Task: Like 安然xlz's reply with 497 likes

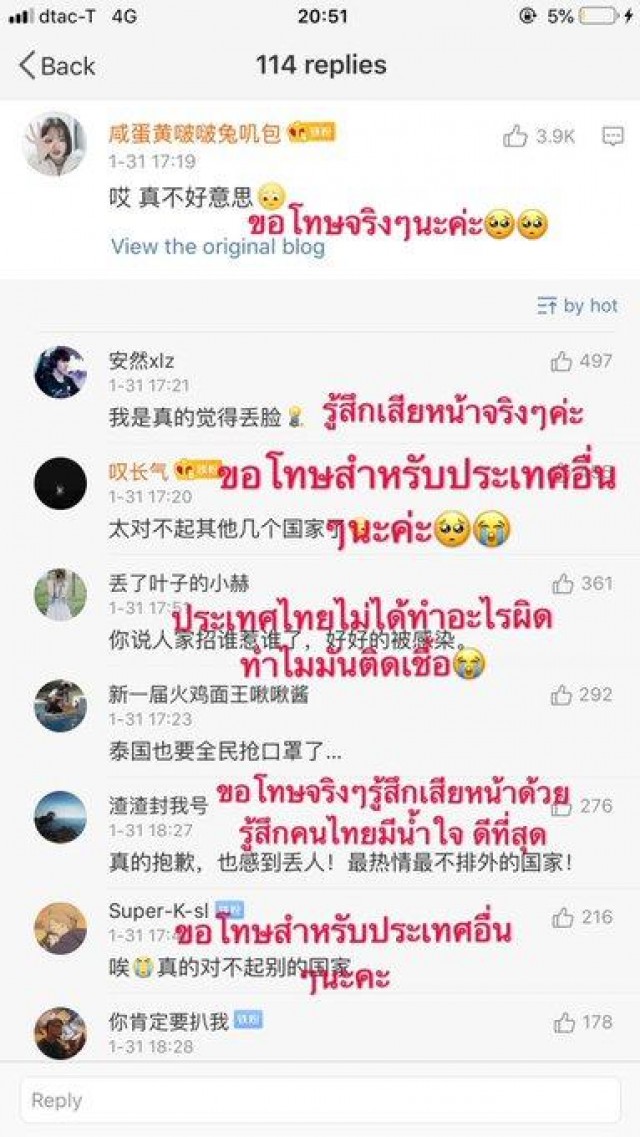Action: (x=562, y=361)
